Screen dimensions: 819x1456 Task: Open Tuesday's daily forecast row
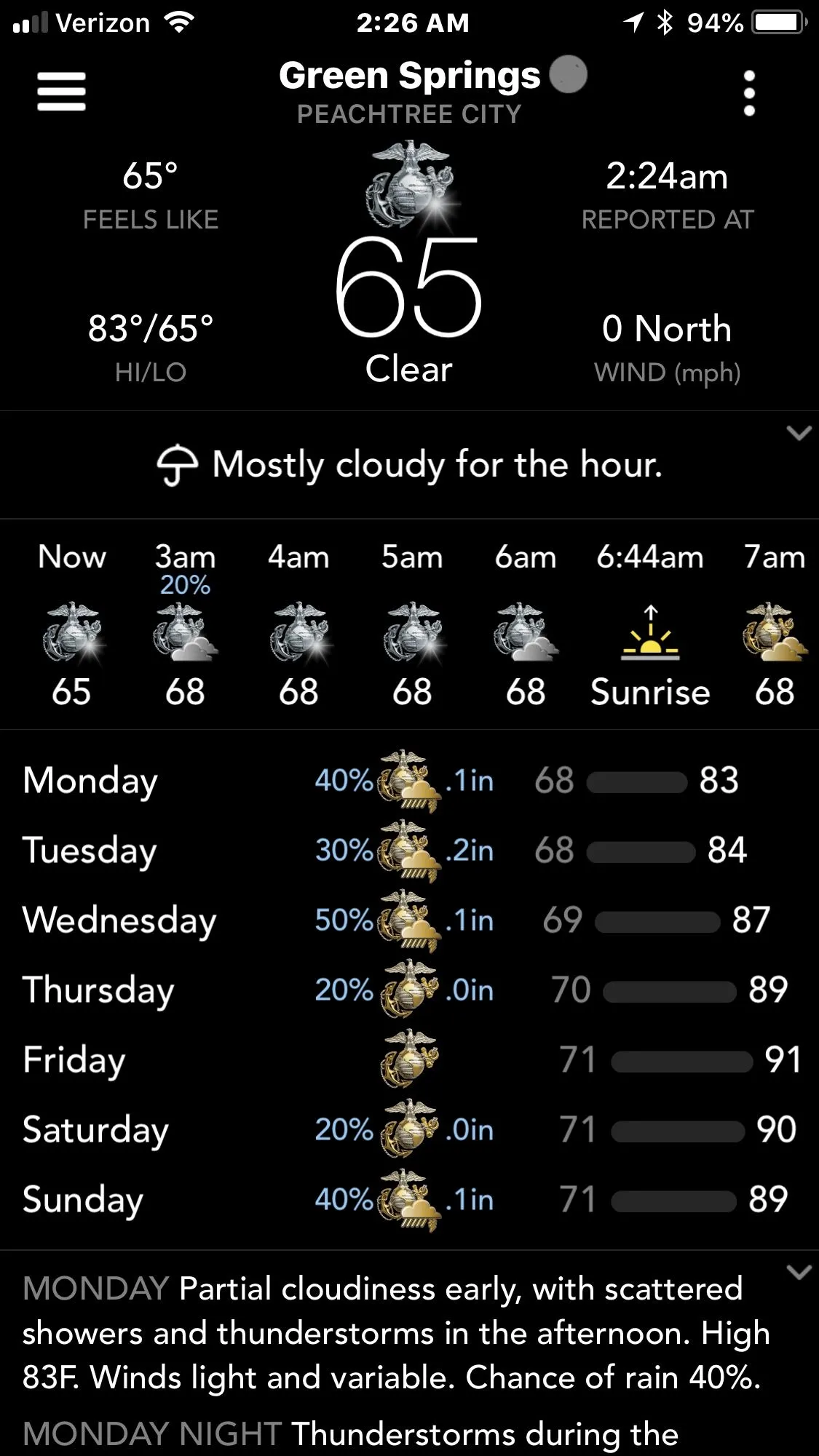(409, 851)
